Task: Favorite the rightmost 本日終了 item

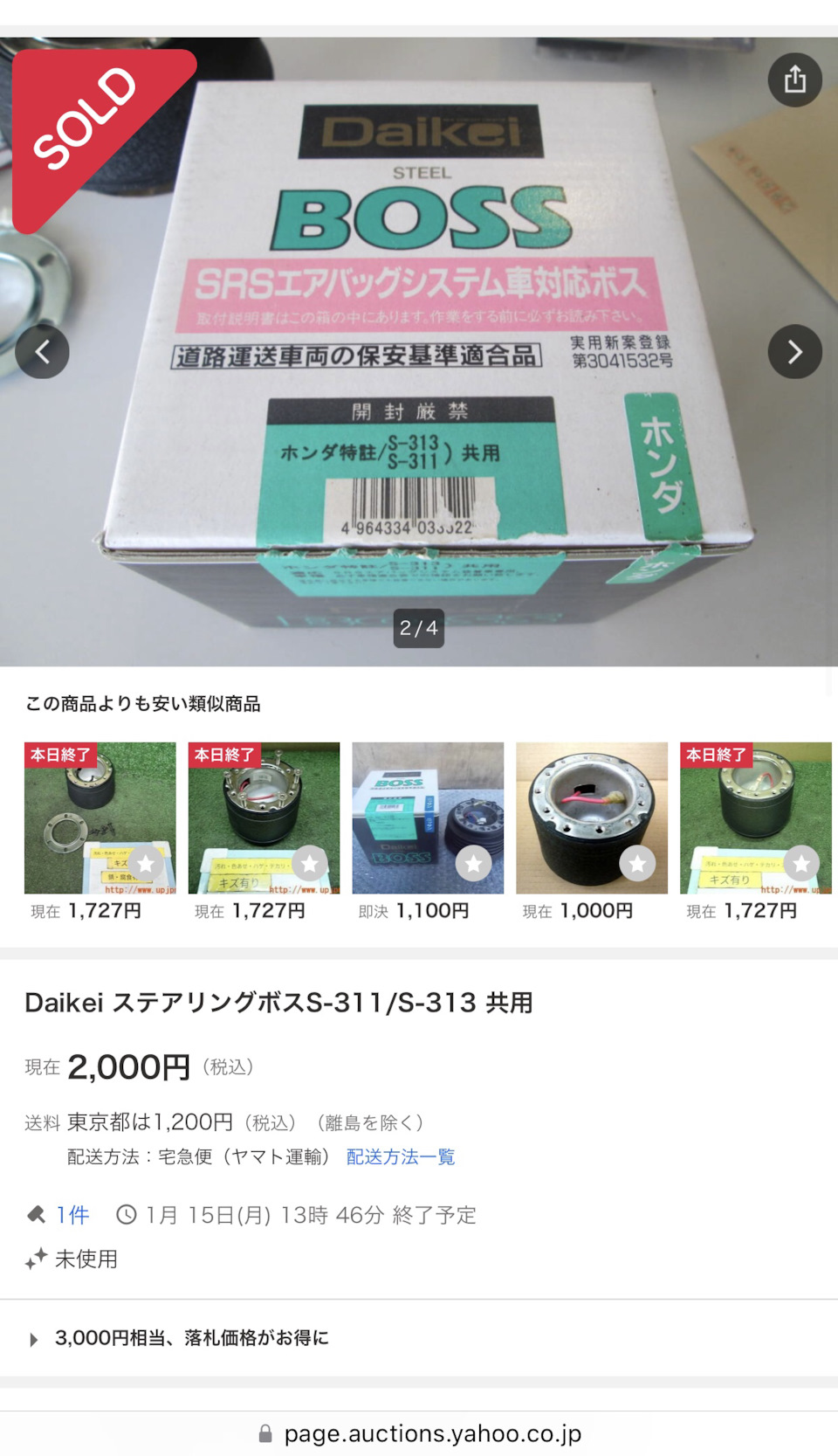Action: 800,863
